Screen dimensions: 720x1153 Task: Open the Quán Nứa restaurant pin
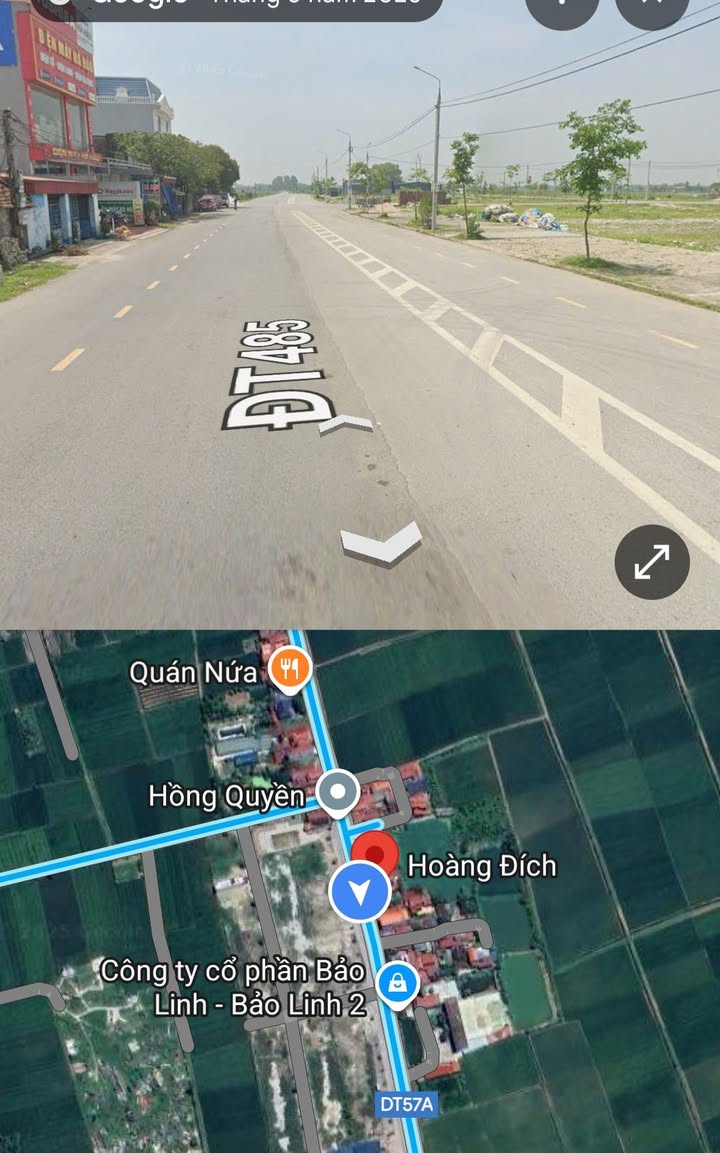point(290,670)
